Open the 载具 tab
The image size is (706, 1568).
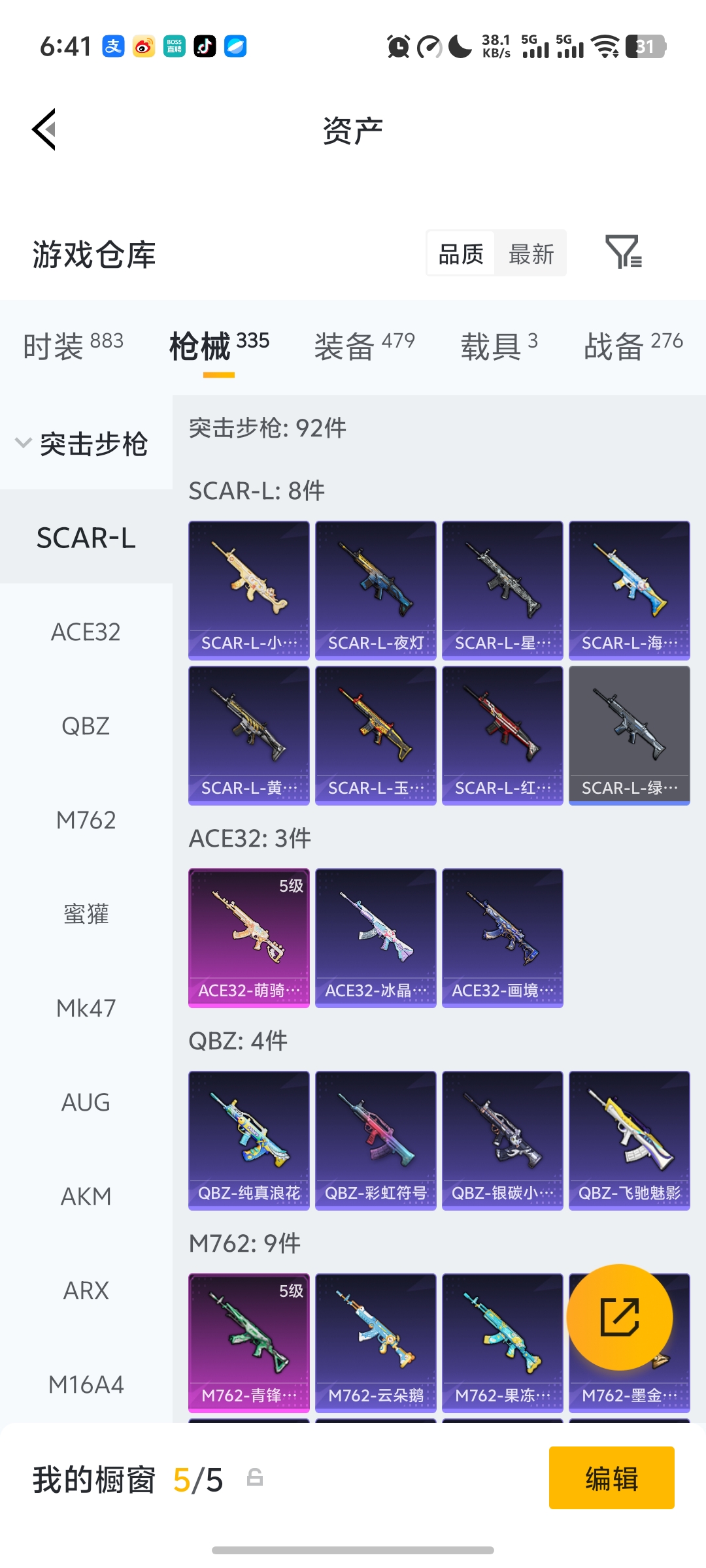click(x=499, y=345)
